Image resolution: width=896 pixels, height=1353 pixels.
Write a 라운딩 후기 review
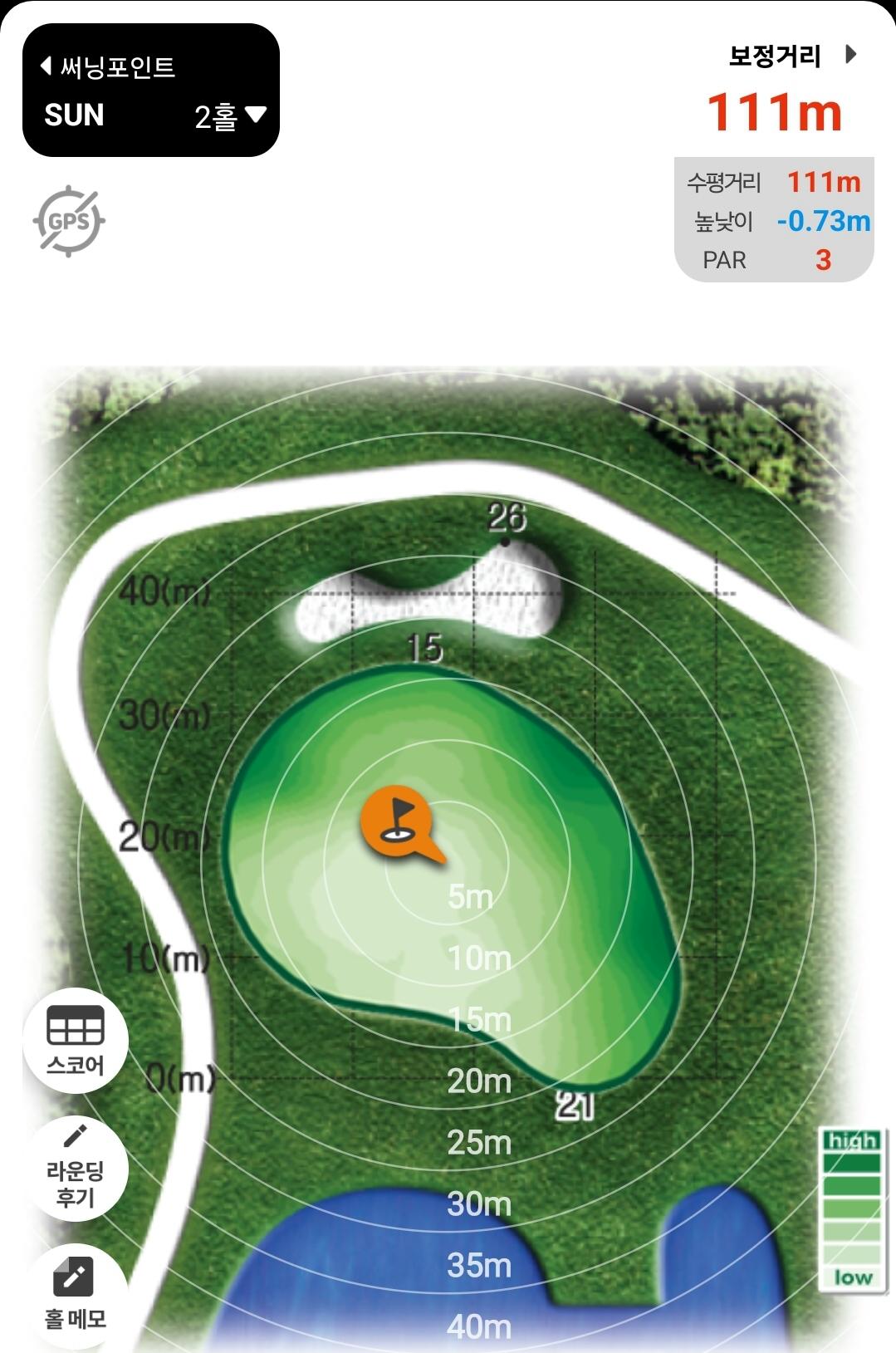pyautogui.click(x=76, y=1169)
